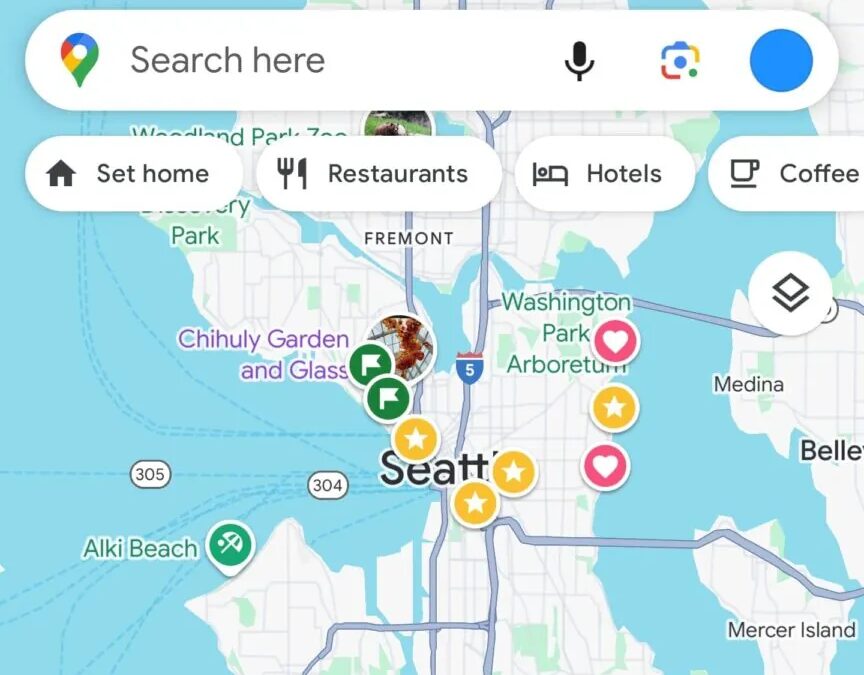Open the Chihuly Garden and Glass photo pin
The image size is (864, 675).
[401, 343]
